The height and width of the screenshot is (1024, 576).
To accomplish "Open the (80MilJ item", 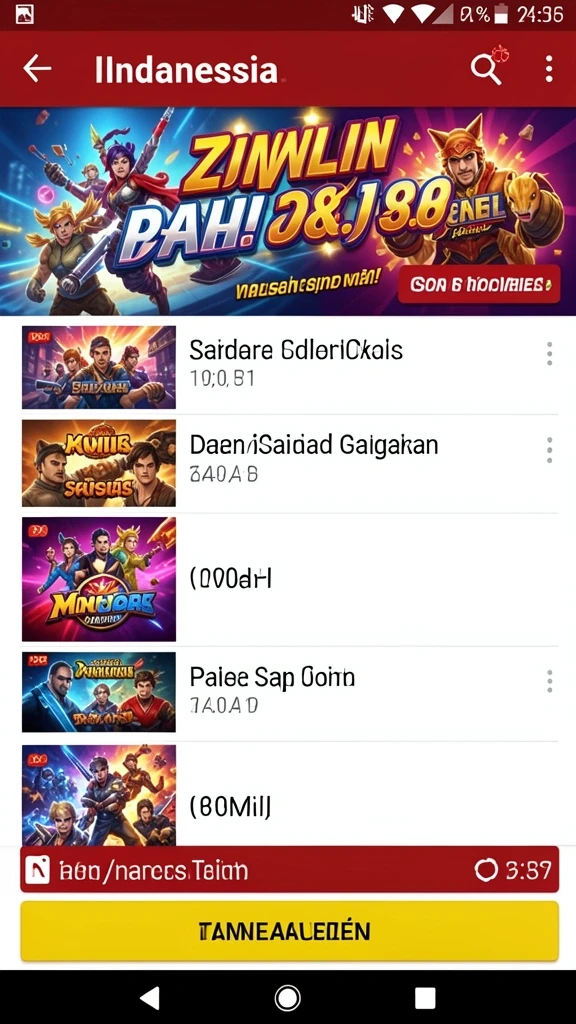I will pyautogui.click(x=289, y=795).
